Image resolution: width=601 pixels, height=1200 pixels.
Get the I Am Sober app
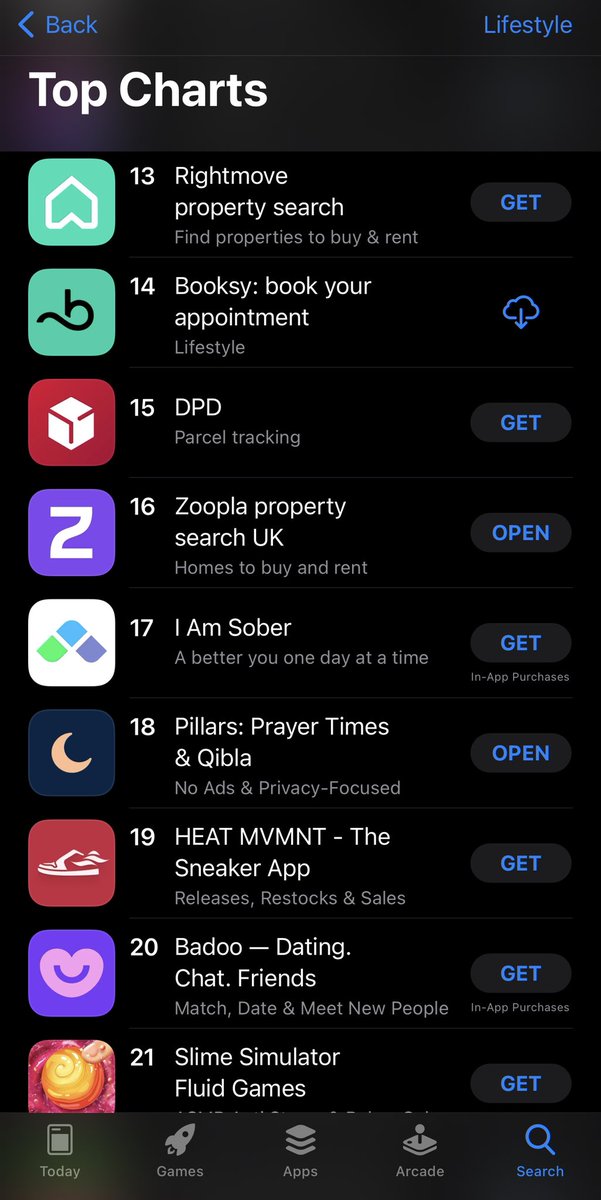coord(520,643)
